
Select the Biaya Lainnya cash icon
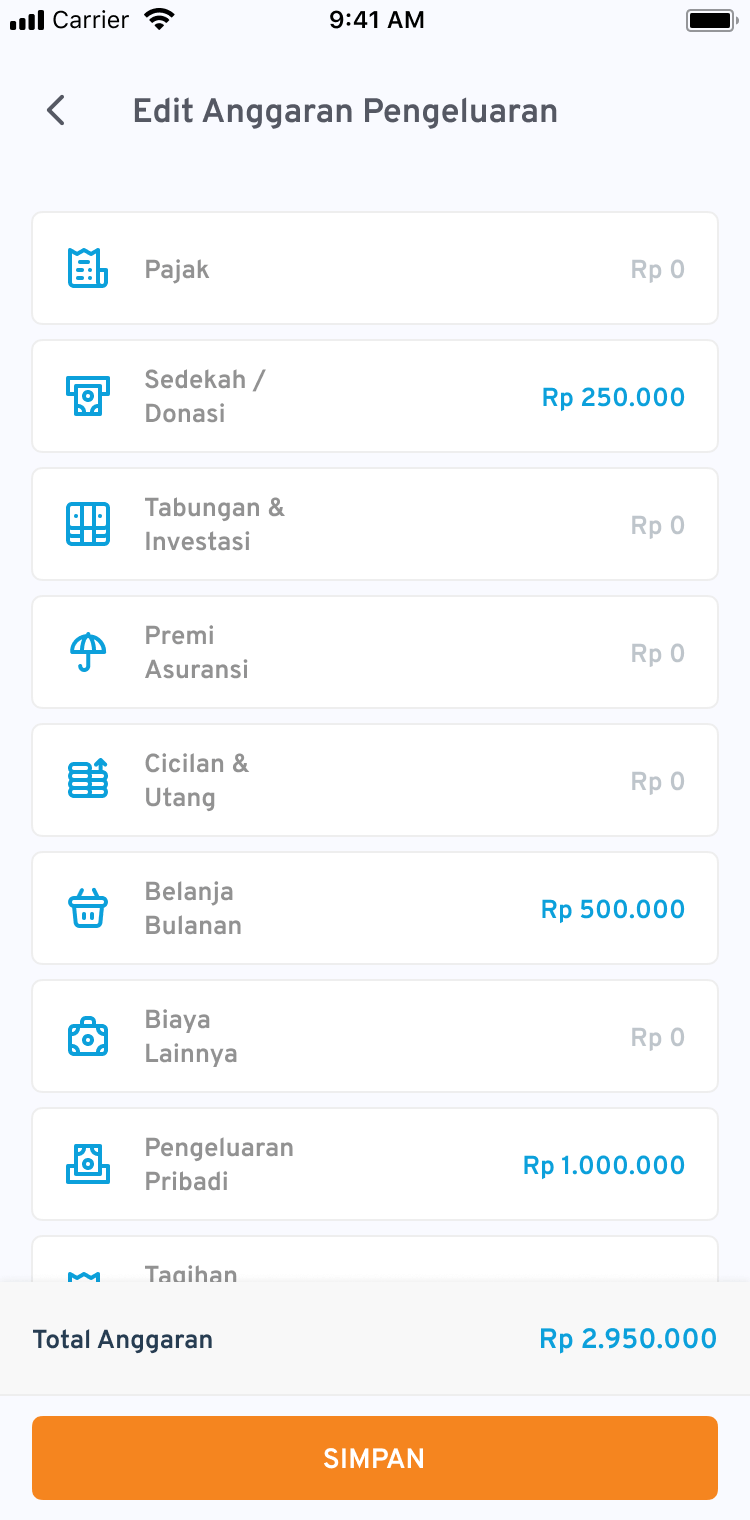[88, 1036]
